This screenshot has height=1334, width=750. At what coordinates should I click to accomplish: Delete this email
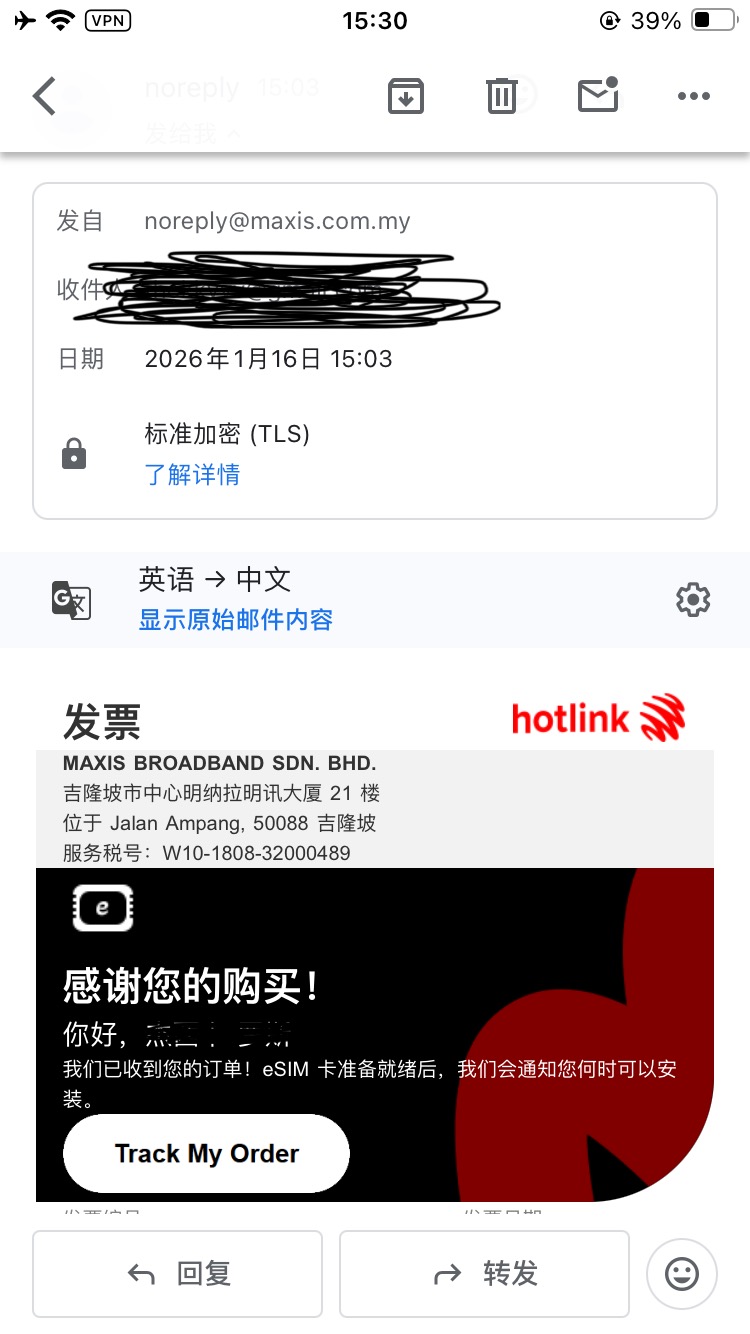[x=501, y=97]
